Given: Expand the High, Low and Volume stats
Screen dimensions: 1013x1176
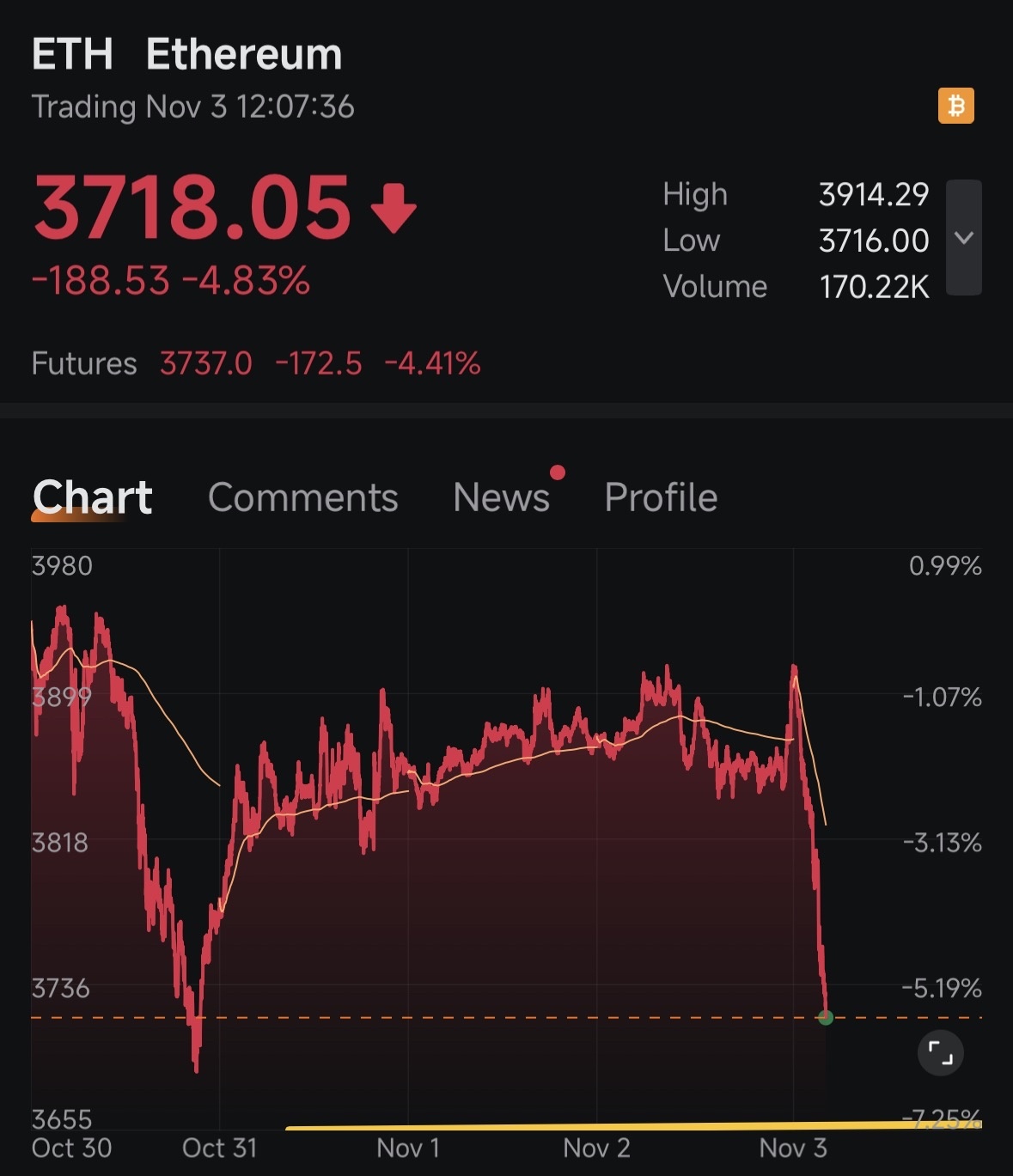Looking at the screenshot, I should 964,238.
